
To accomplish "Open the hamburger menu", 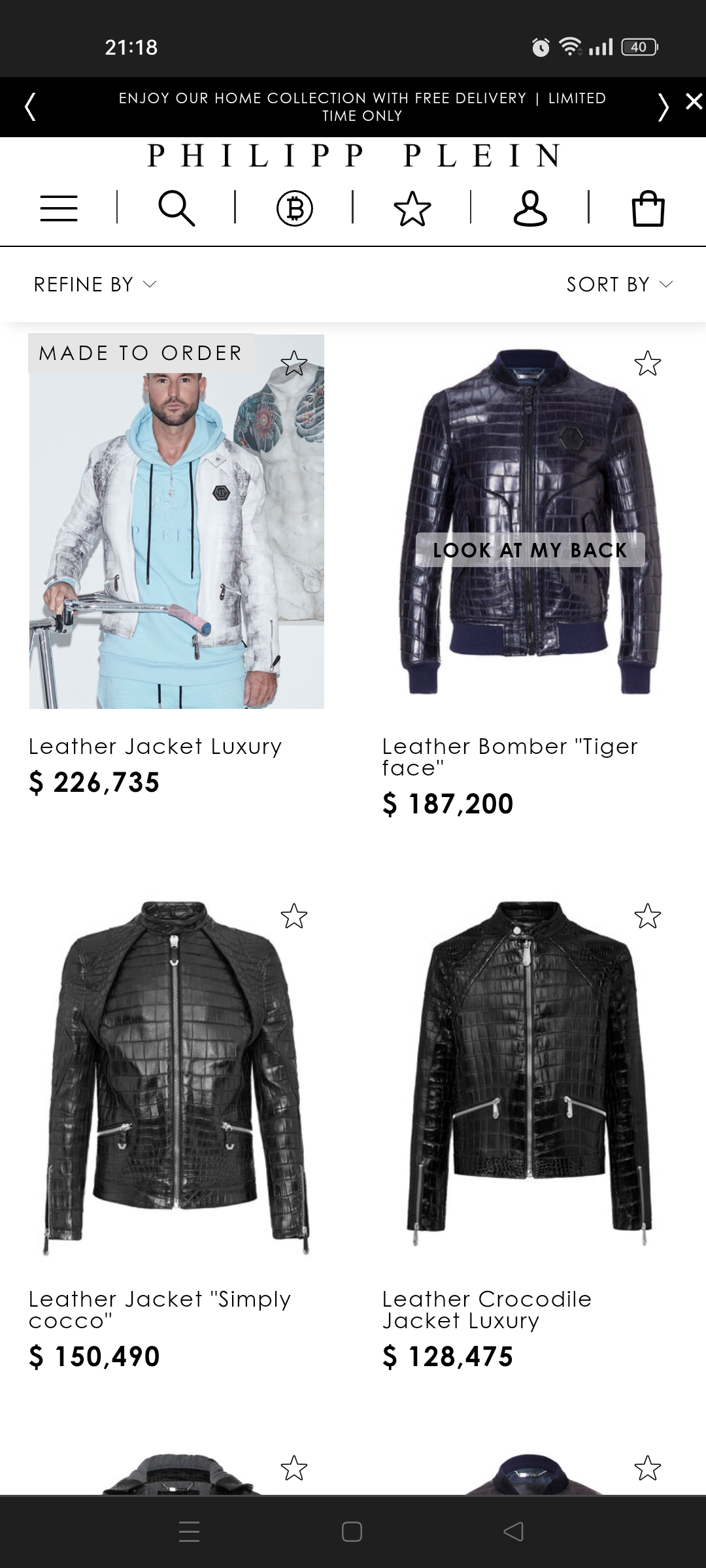I will 59,208.
